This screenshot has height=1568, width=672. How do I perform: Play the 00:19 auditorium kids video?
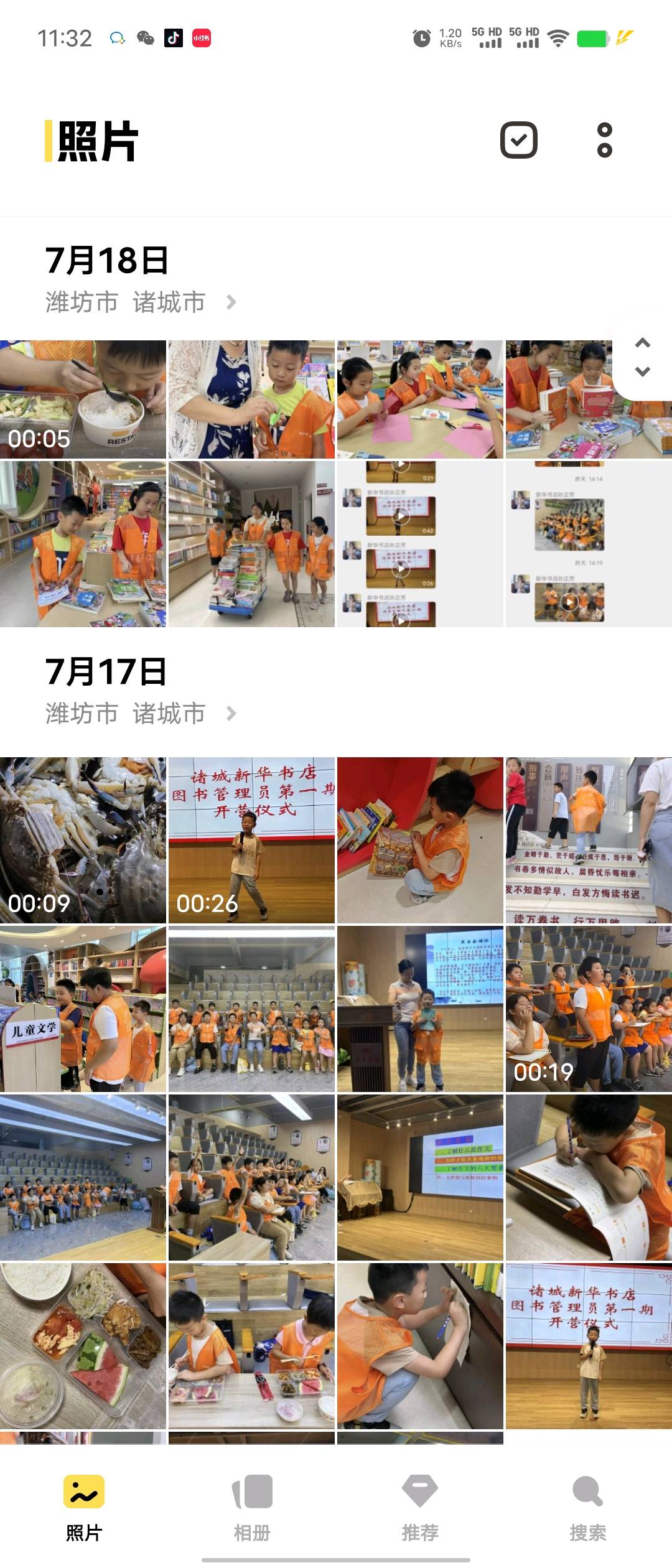point(589,1009)
